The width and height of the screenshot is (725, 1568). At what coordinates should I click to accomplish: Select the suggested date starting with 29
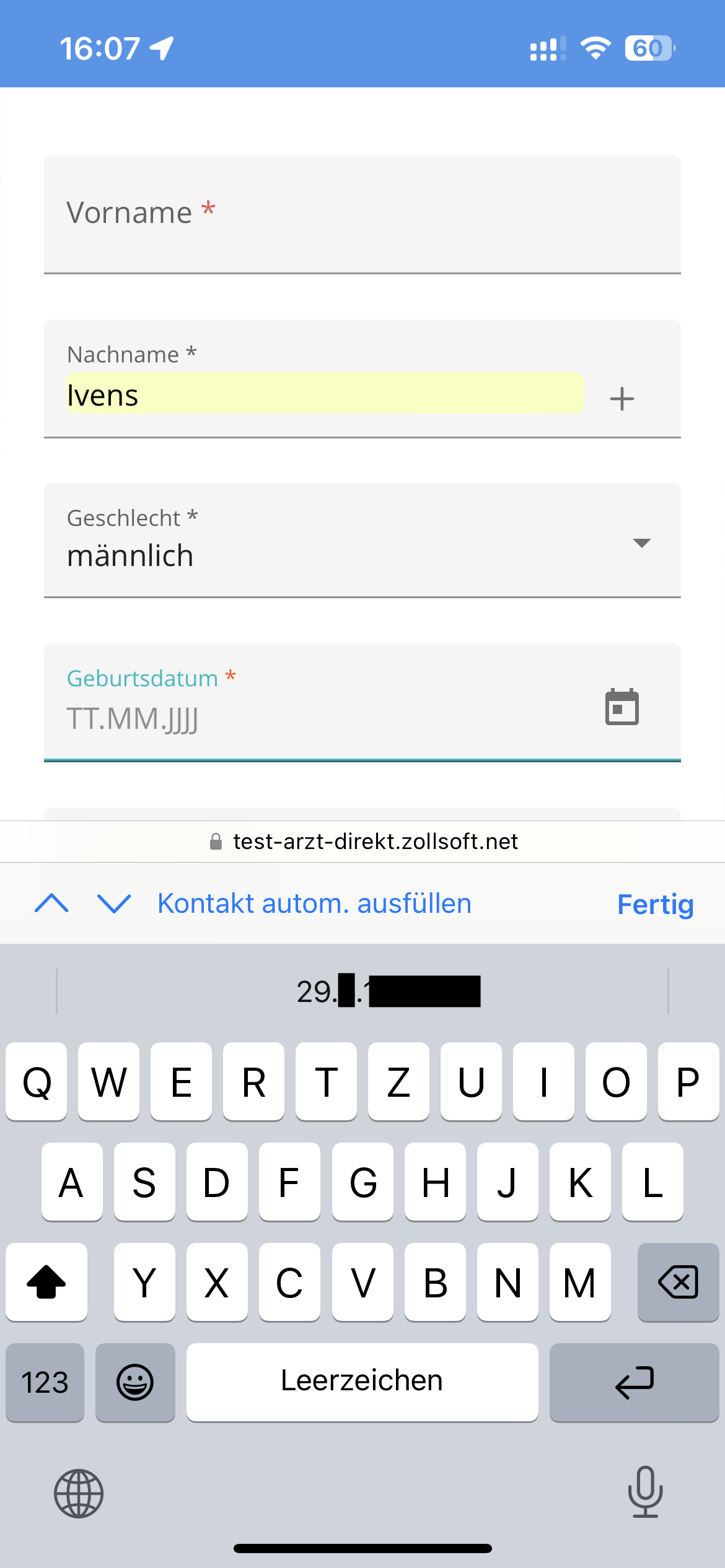(x=388, y=991)
